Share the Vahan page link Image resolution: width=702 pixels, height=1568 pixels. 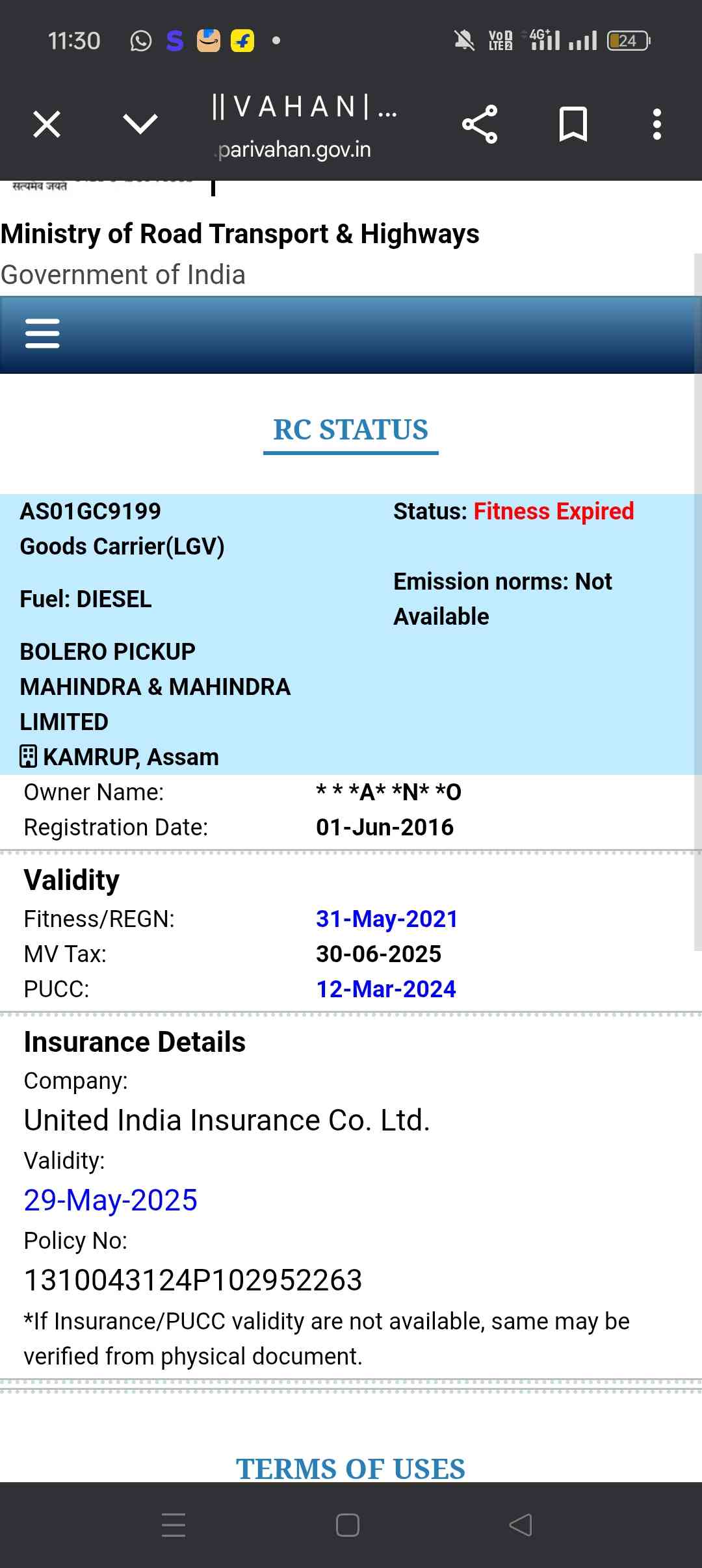click(480, 124)
